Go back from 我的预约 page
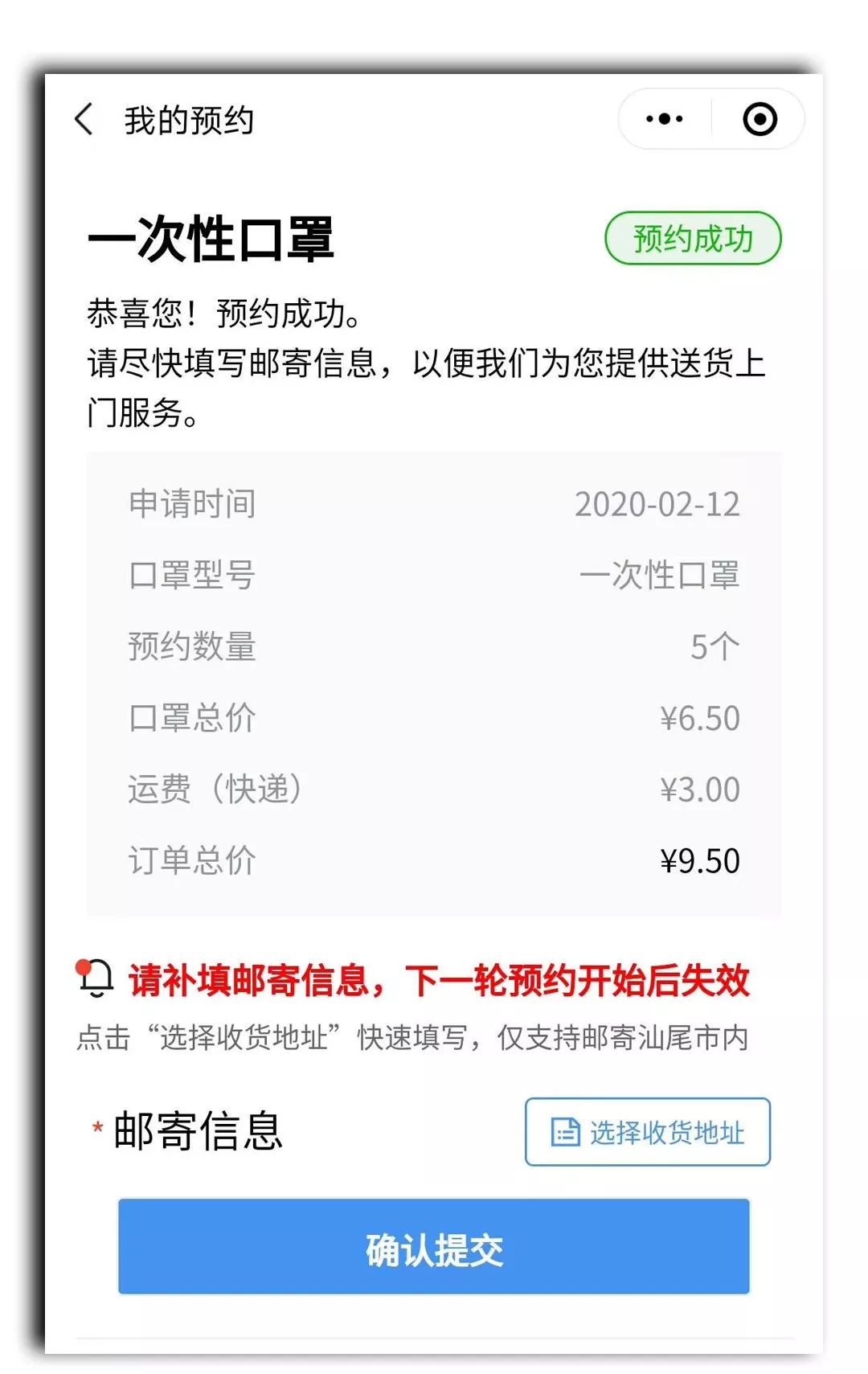This screenshot has height=1374, width=868. [84, 120]
